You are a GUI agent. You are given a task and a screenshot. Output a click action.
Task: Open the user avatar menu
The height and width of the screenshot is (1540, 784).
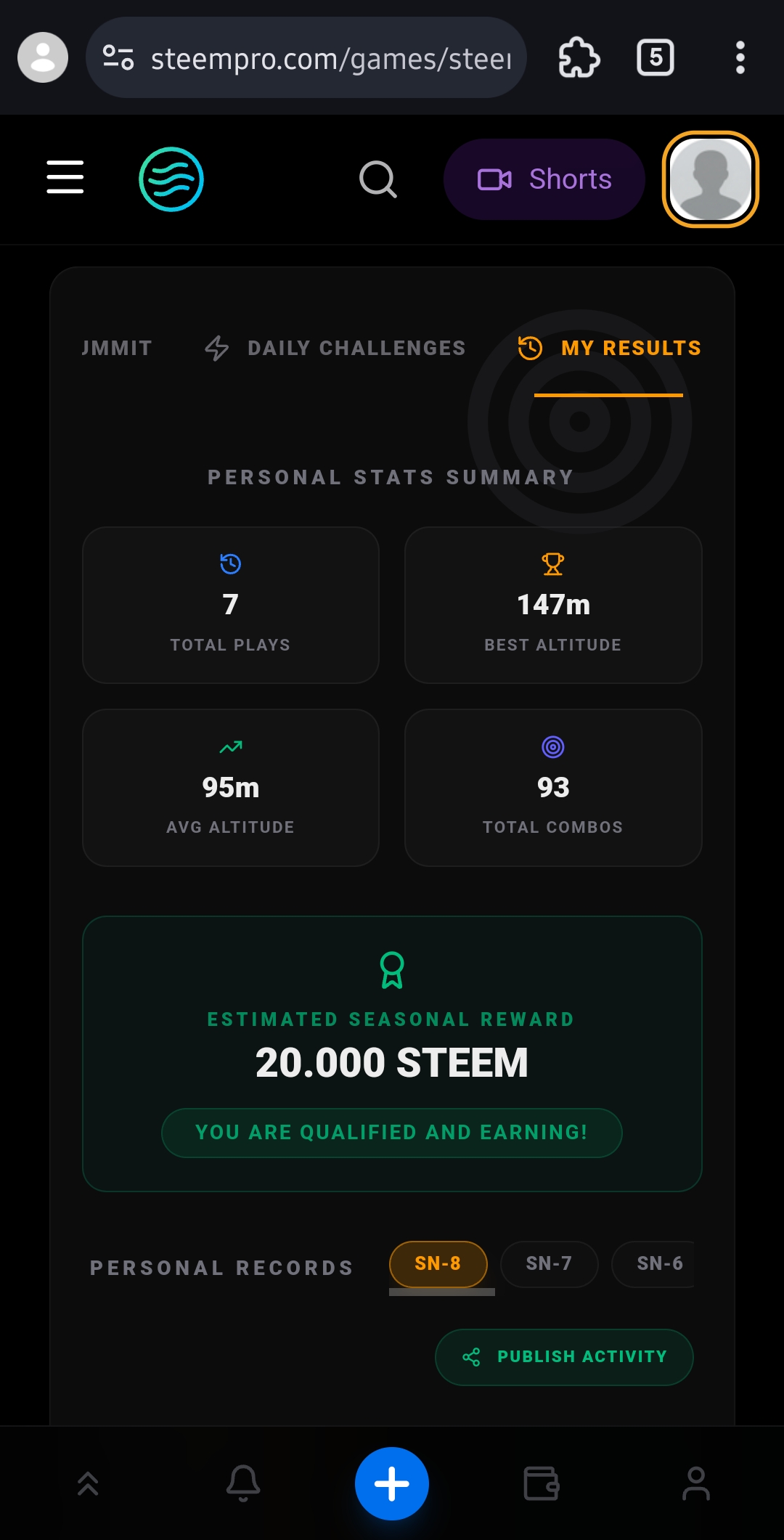pos(710,179)
